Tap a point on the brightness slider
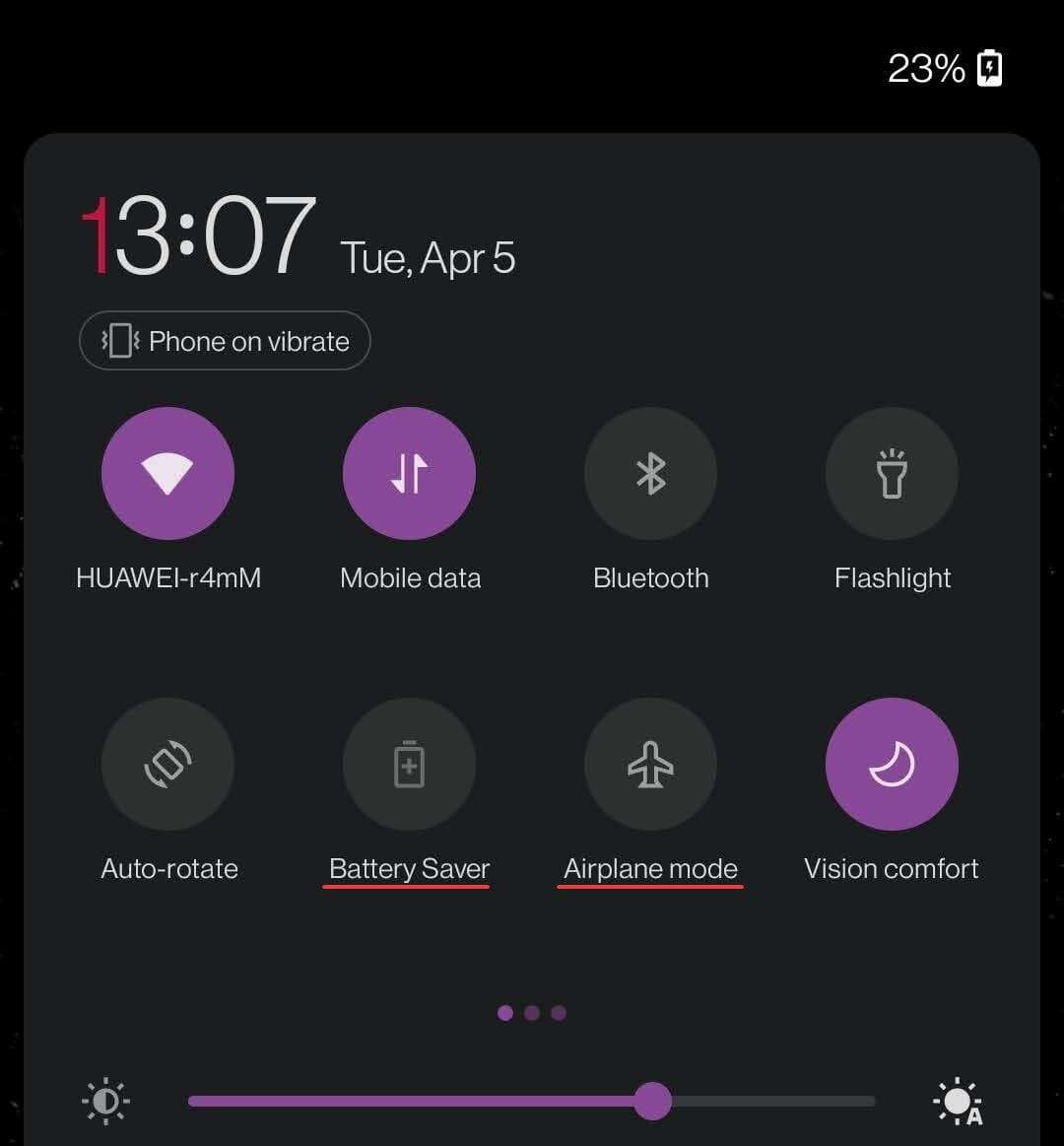The image size is (1064, 1146). click(x=532, y=1101)
